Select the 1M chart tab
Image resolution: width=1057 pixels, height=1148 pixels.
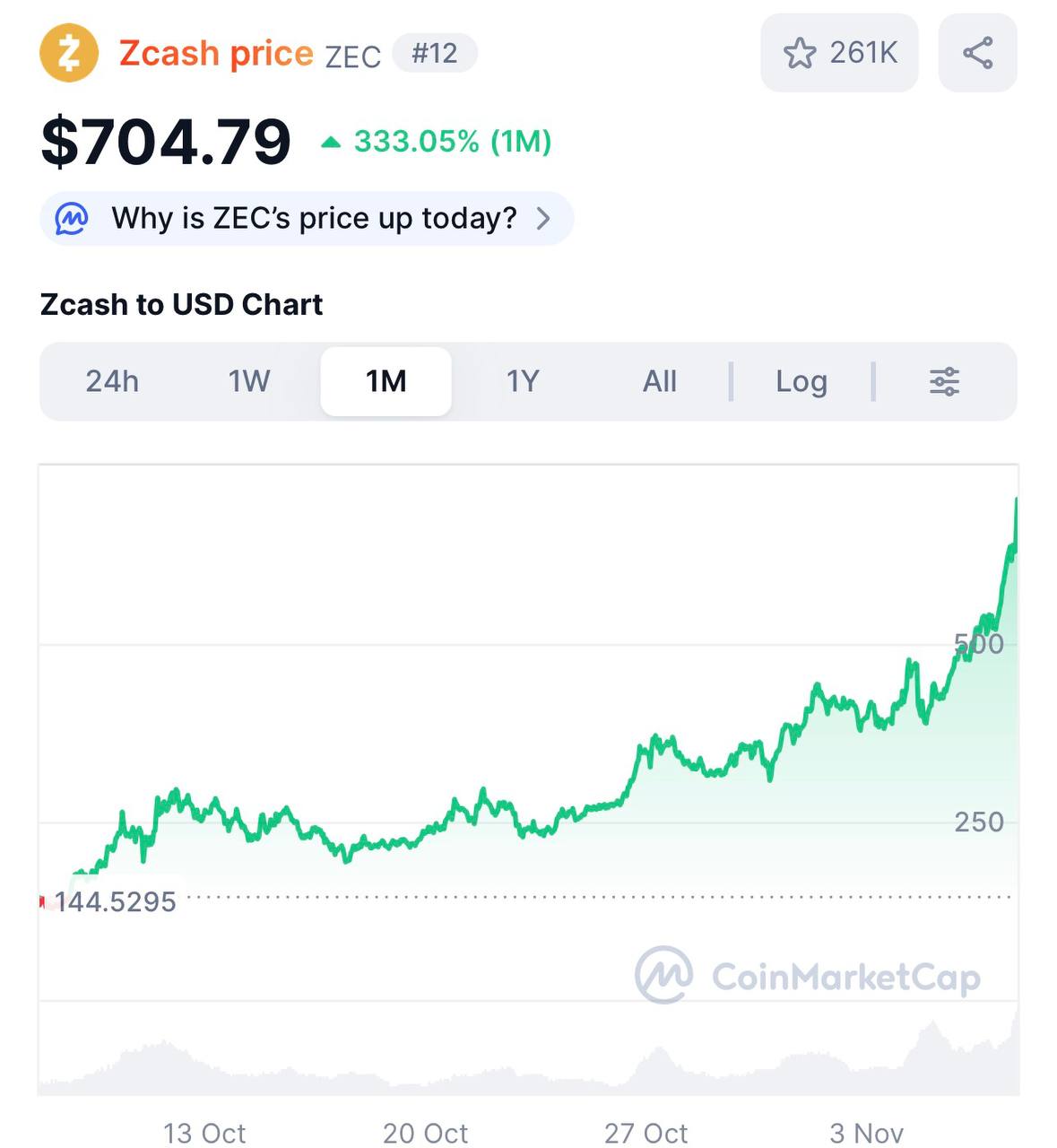tap(386, 381)
